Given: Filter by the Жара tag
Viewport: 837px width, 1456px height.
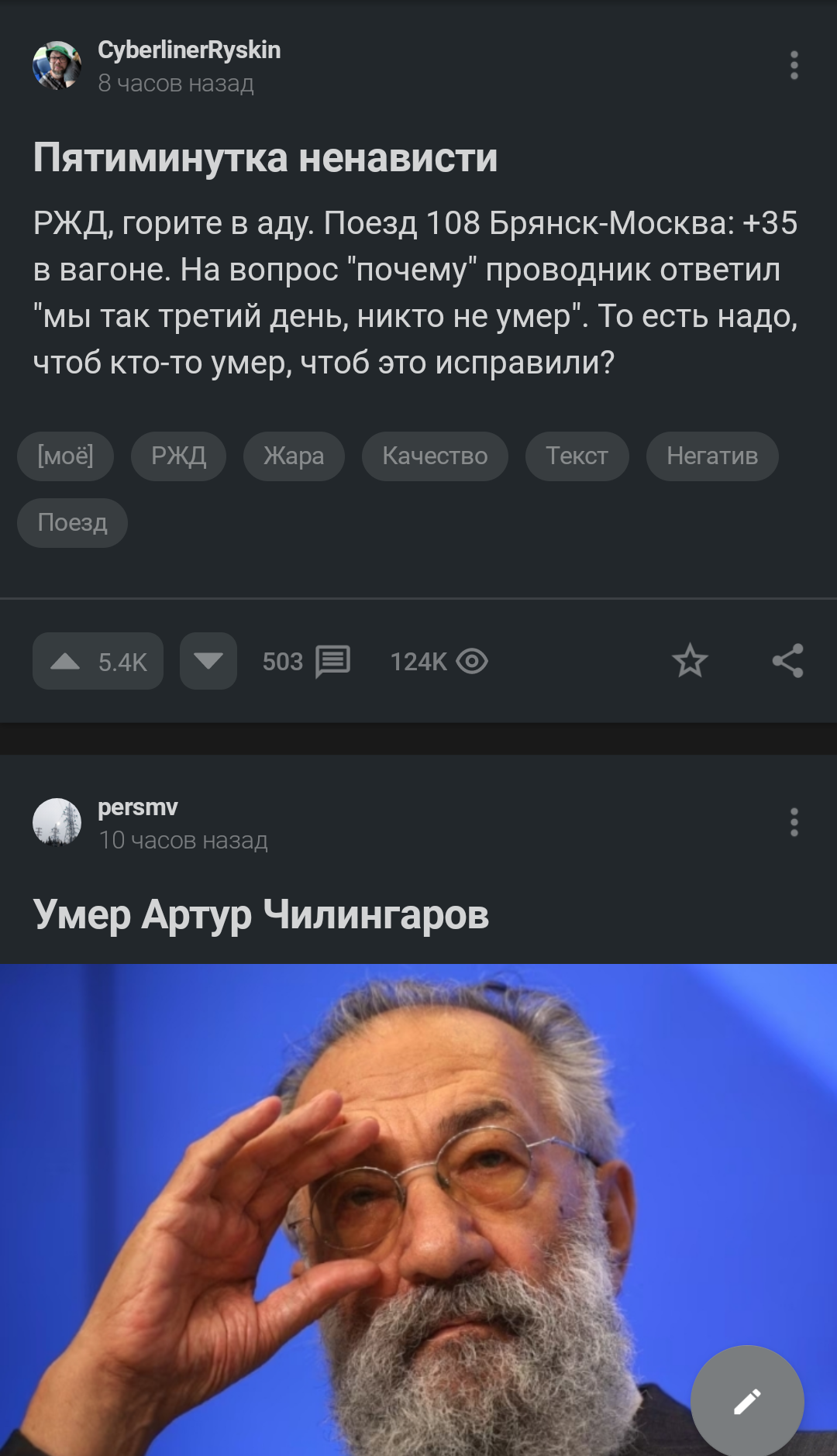Looking at the screenshot, I should [294, 456].
